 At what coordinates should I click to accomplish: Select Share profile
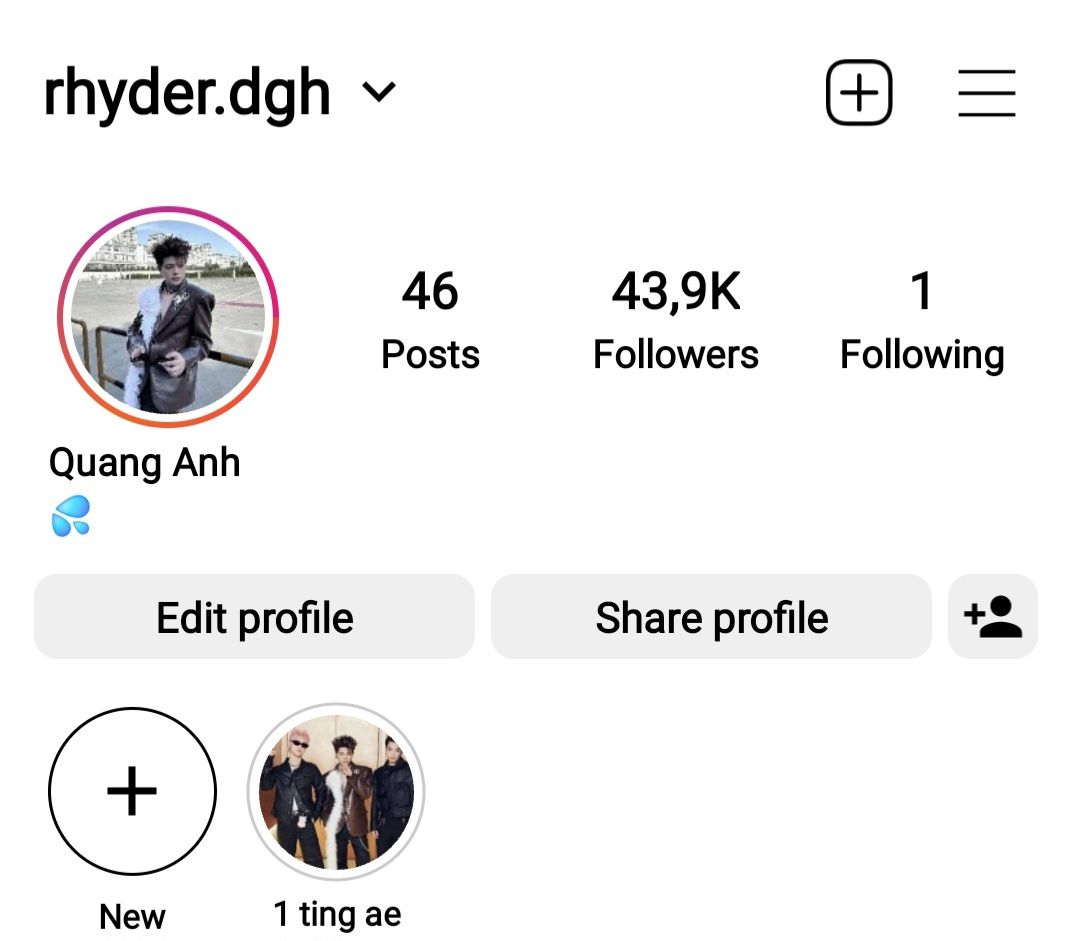tap(711, 617)
